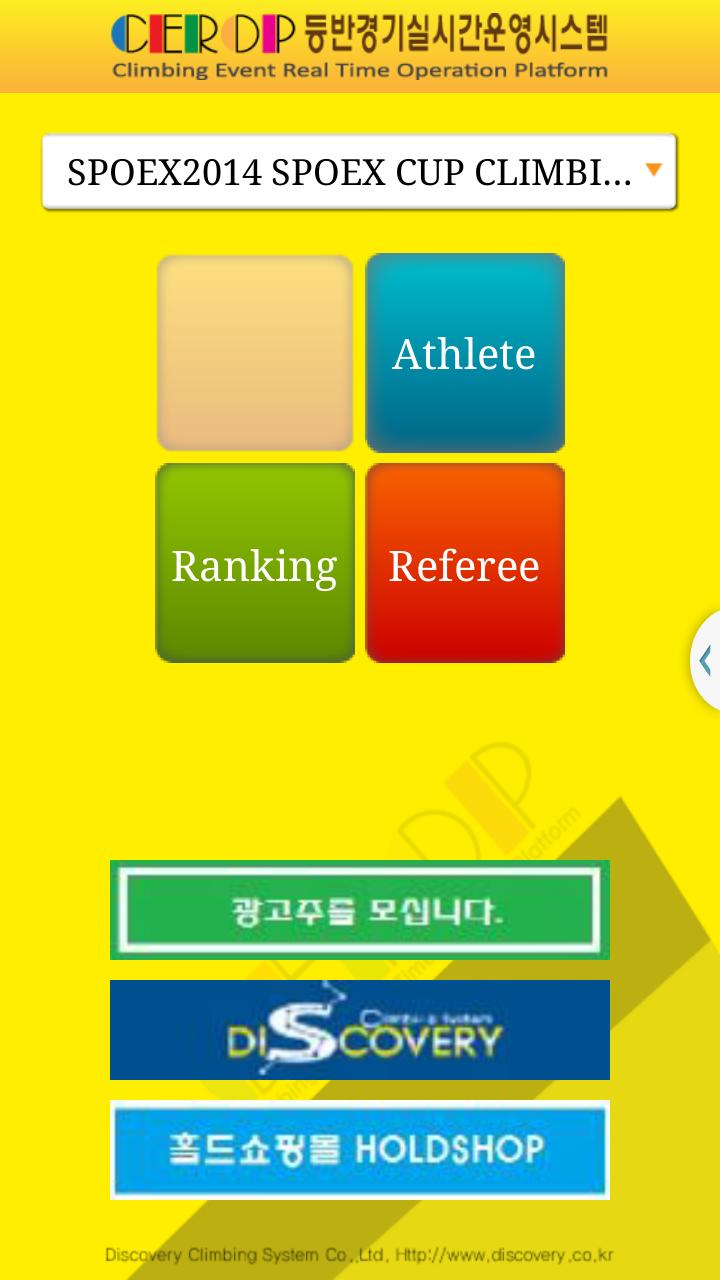This screenshot has height=1280, width=720.
Task: Open the Referee section
Action: 465,563
